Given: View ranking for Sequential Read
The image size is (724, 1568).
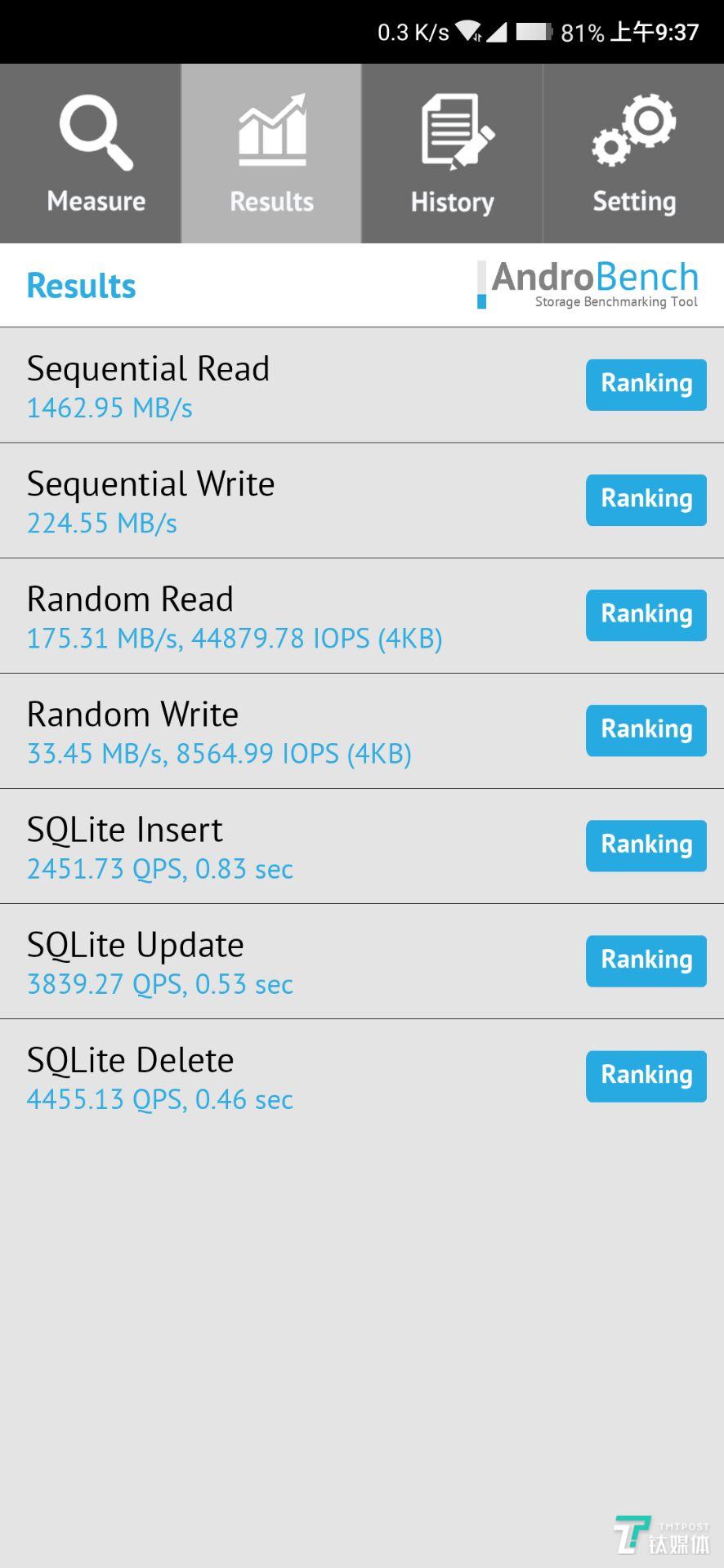Looking at the screenshot, I should 646,384.
